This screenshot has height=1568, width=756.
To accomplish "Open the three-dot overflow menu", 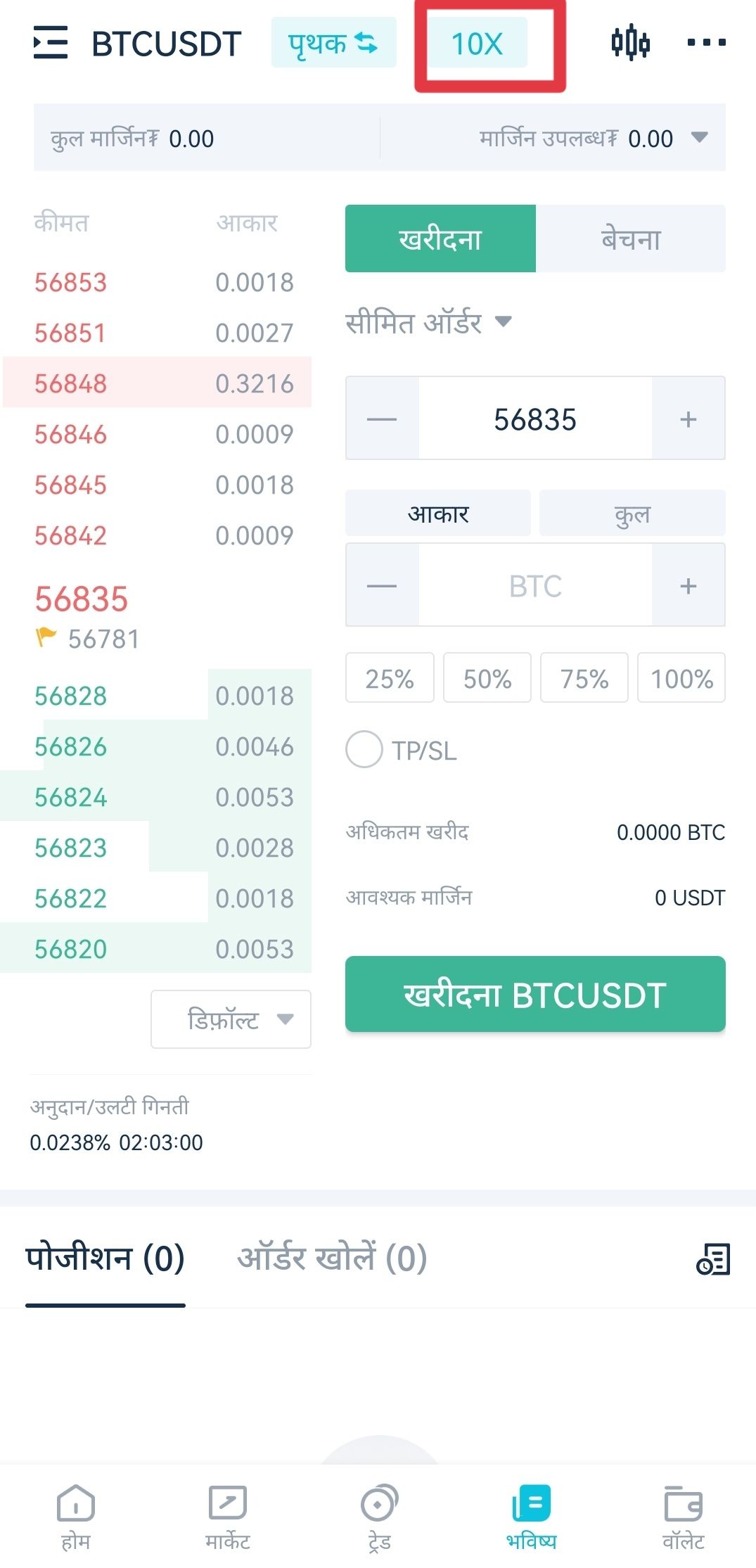I will point(706,42).
